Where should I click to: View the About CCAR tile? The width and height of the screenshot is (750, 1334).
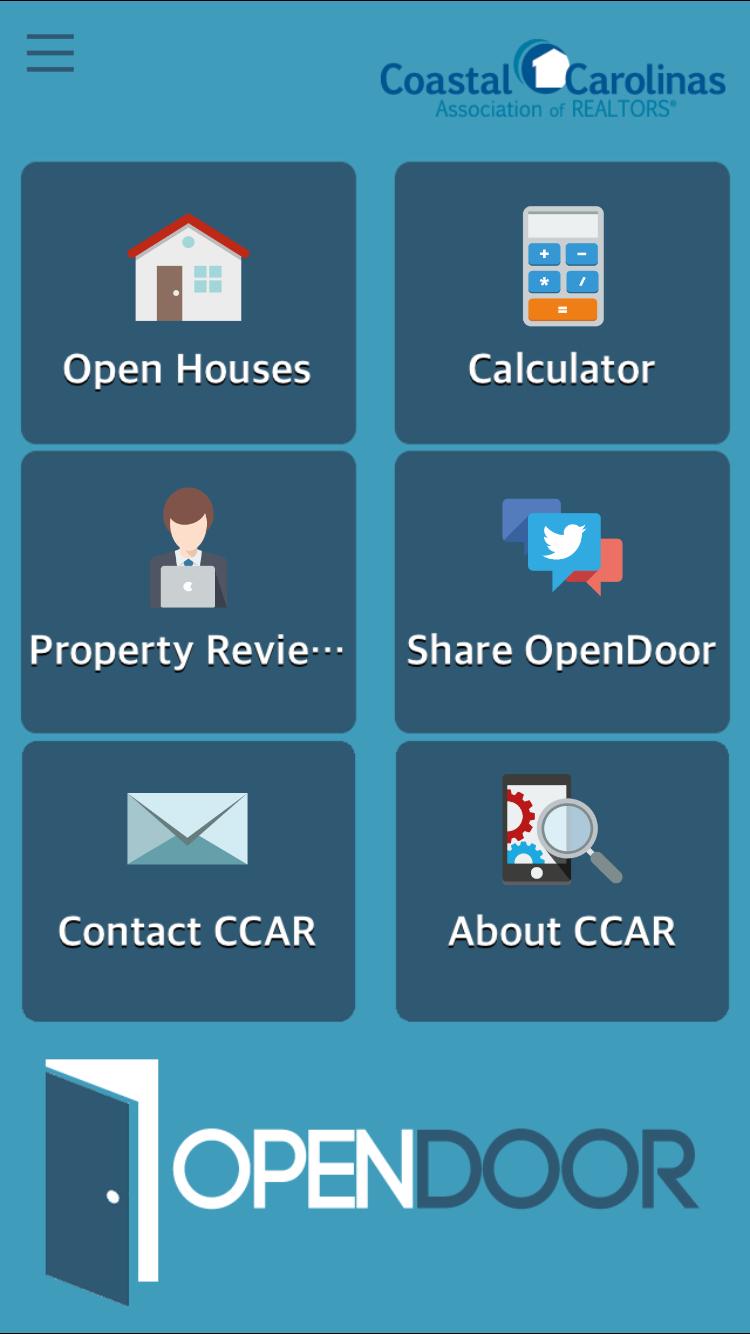coord(562,881)
